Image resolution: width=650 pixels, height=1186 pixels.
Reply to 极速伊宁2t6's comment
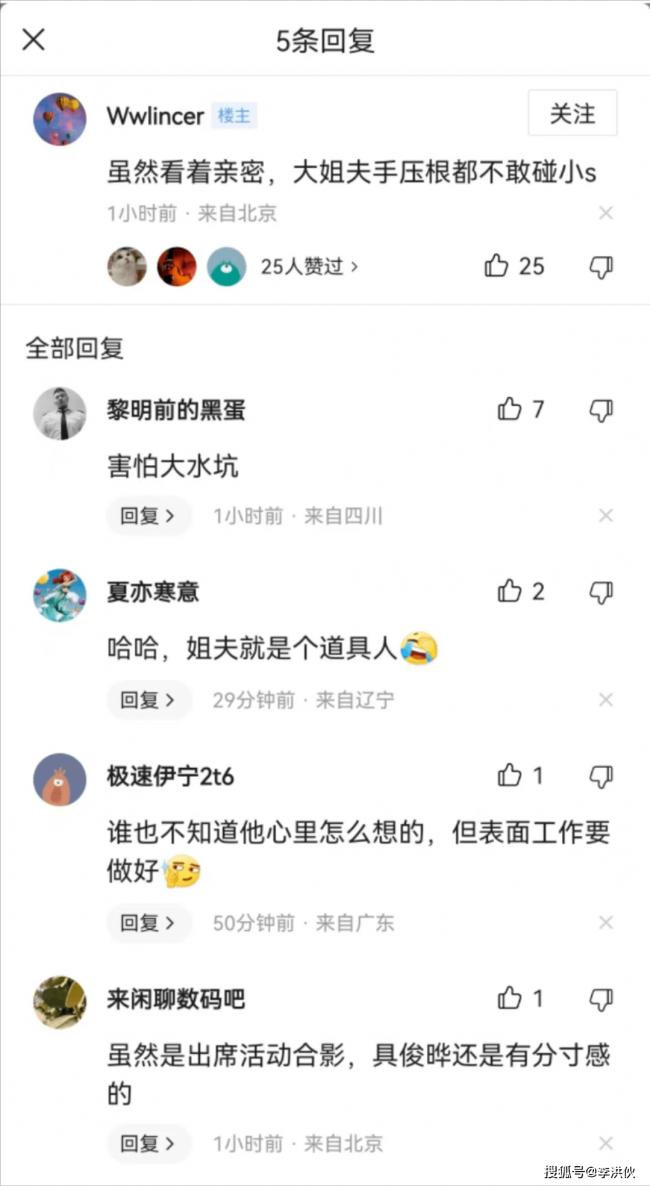point(148,922)
